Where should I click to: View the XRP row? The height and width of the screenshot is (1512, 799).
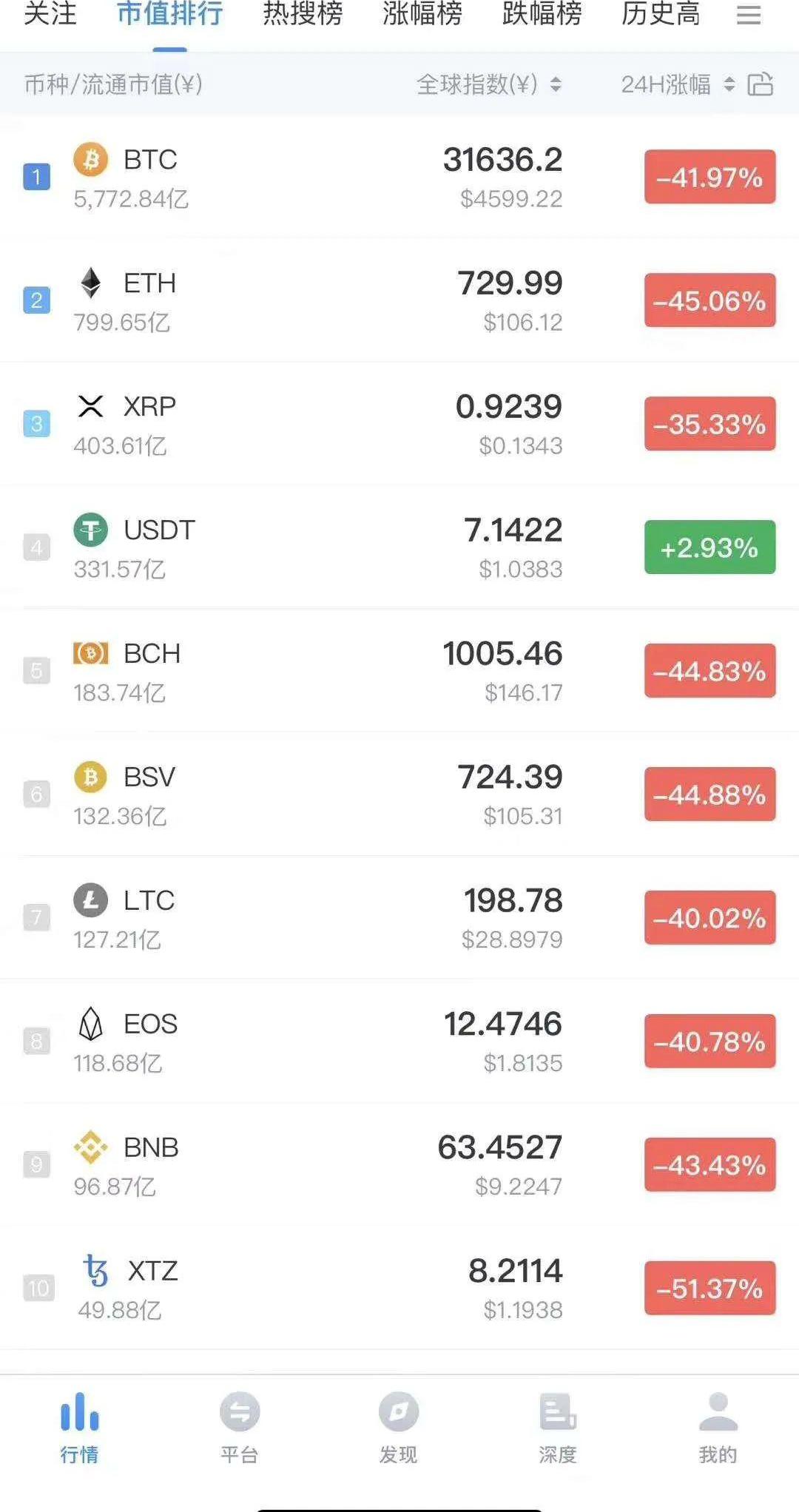[x=399, y=424]
